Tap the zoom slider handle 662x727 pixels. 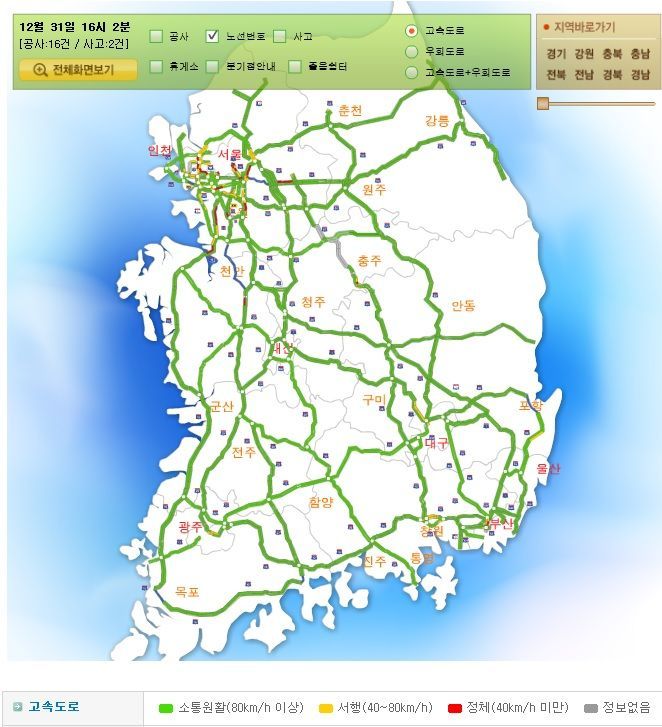[543, 102]
